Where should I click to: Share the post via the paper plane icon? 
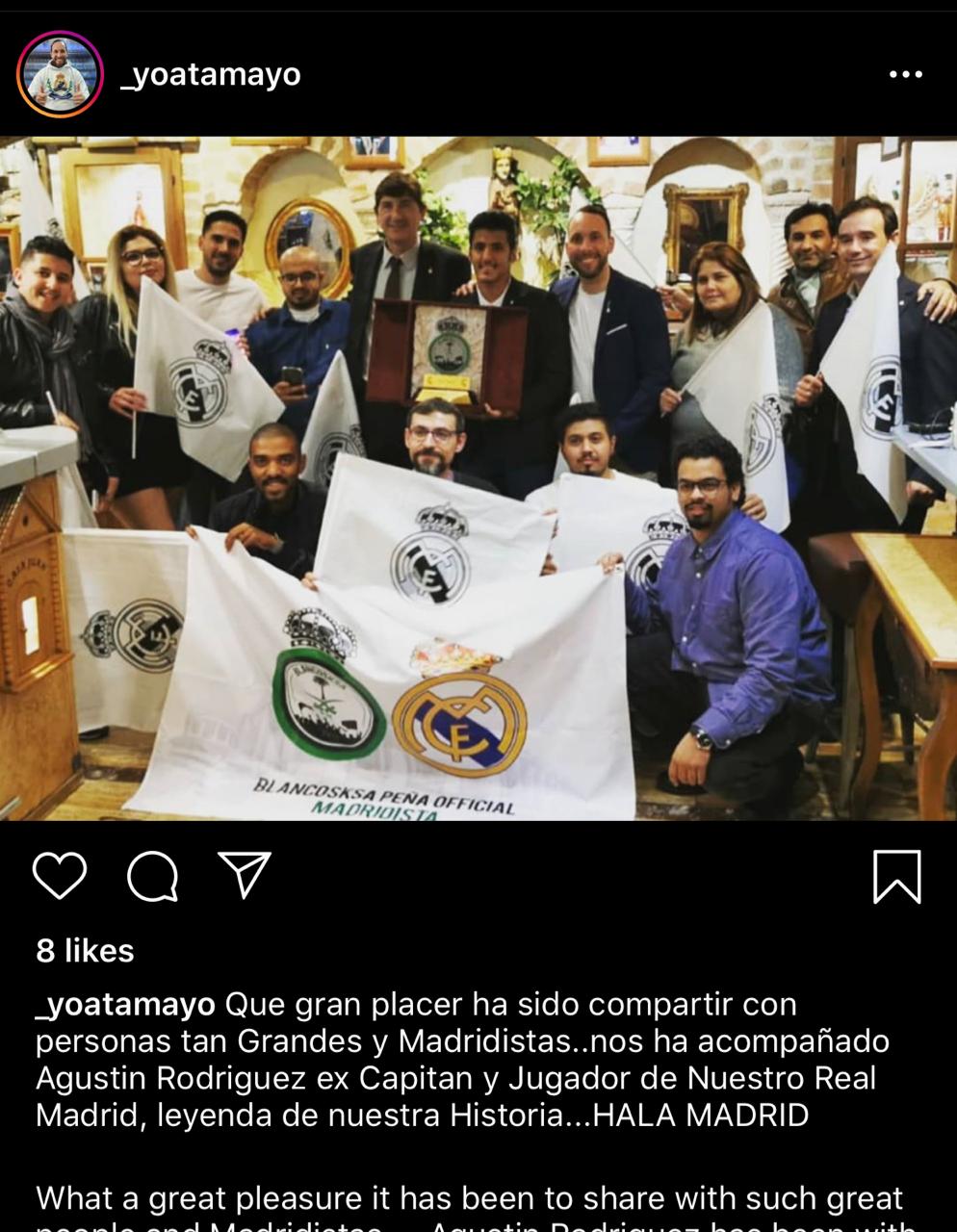tap(244, 874)
